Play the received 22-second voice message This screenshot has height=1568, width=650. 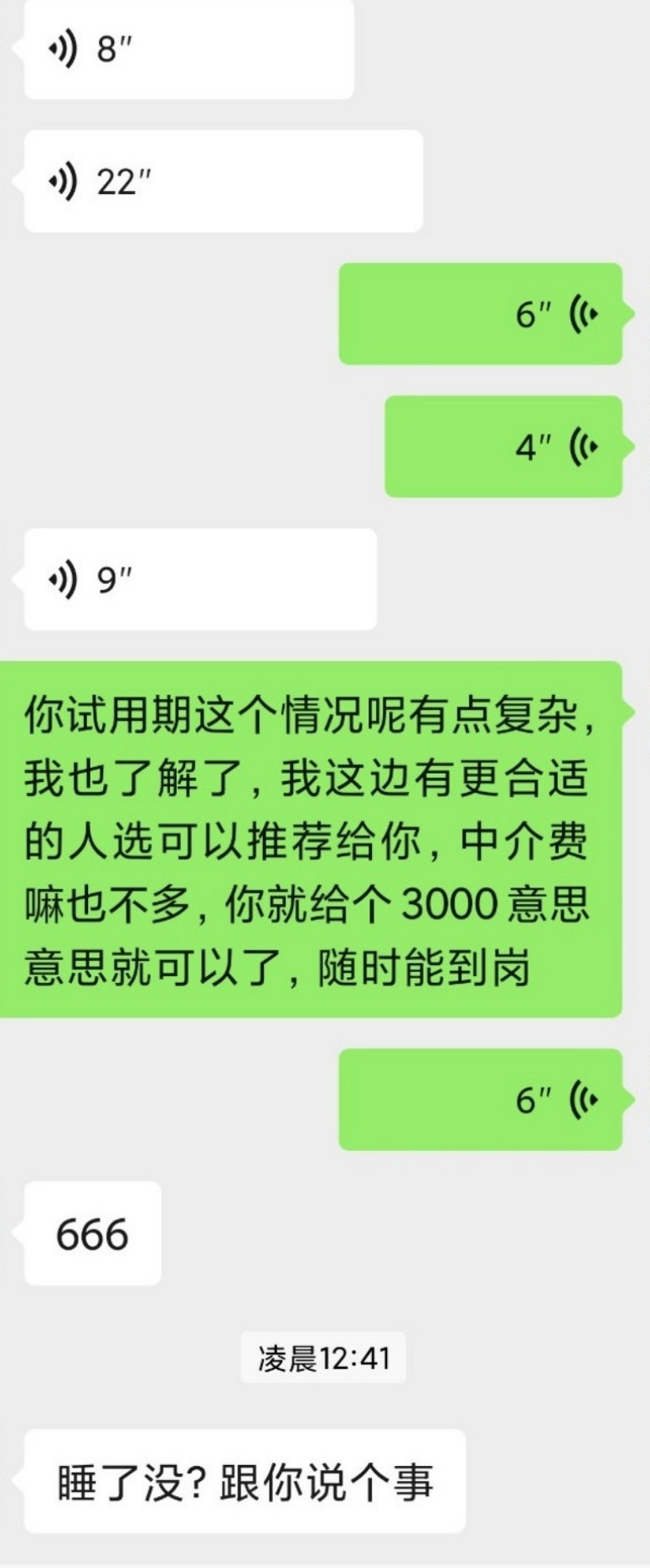(223, 181)
